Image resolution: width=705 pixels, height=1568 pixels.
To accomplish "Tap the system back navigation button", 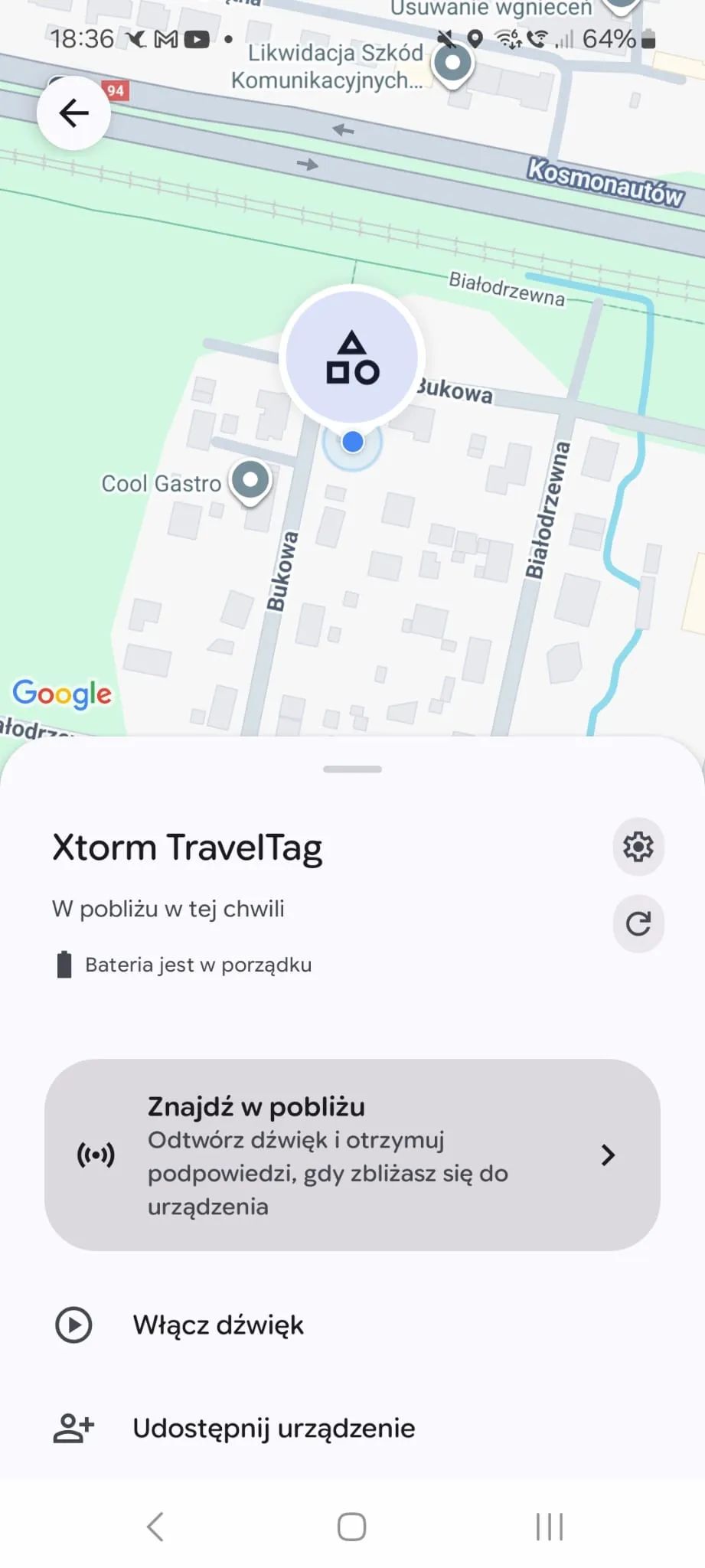I will [155, 1527].
